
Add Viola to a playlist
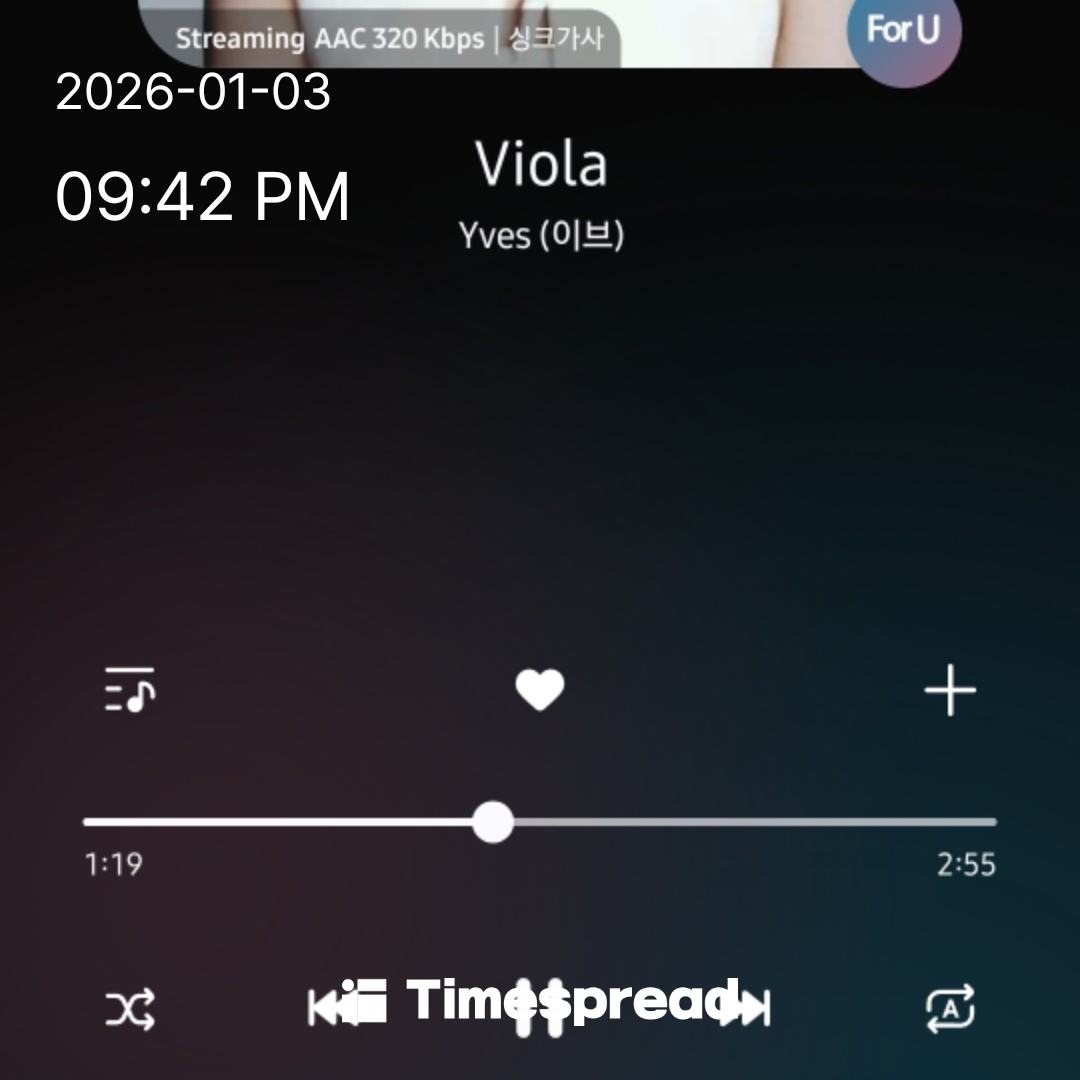point(949,691)
